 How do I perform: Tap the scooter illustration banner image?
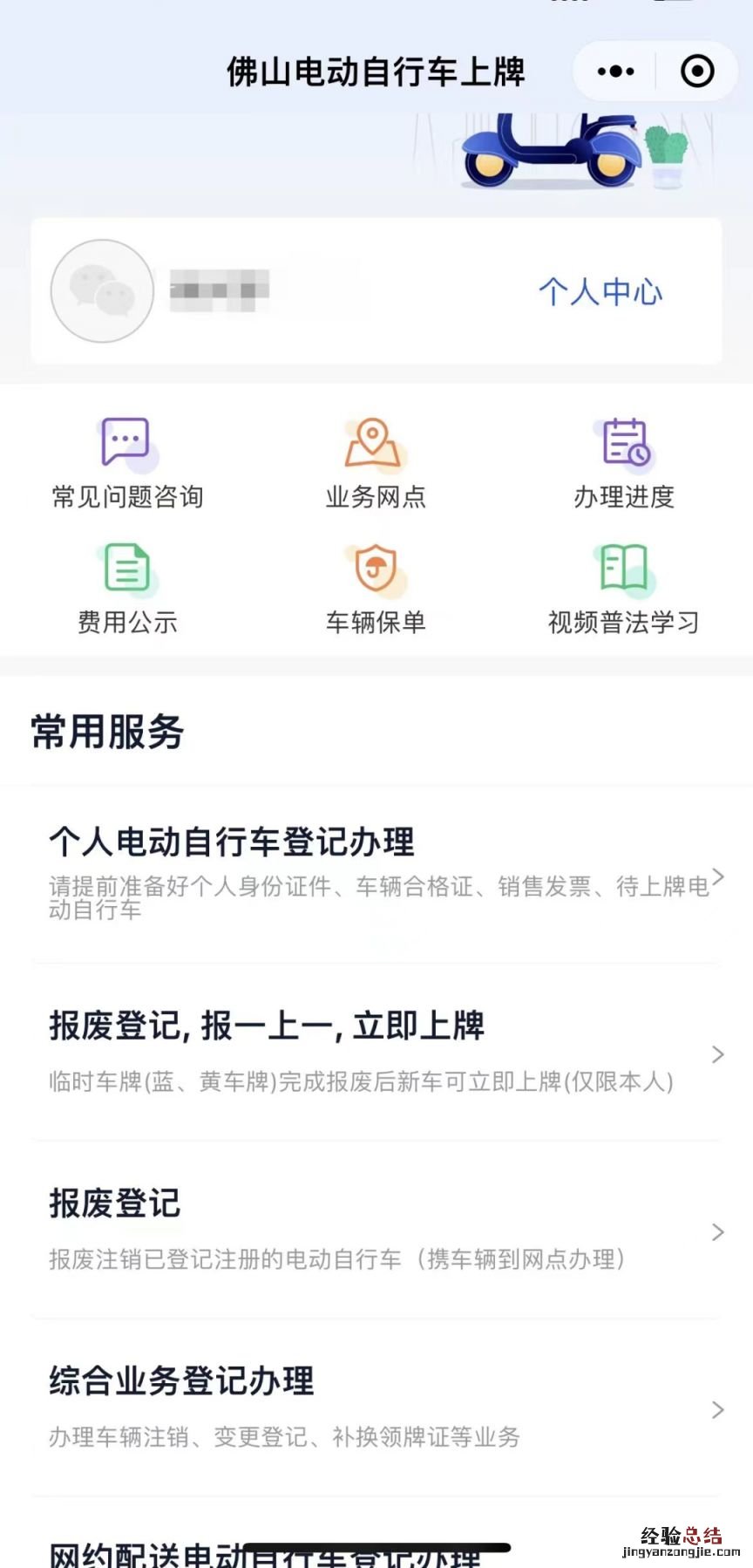[547, 153]
